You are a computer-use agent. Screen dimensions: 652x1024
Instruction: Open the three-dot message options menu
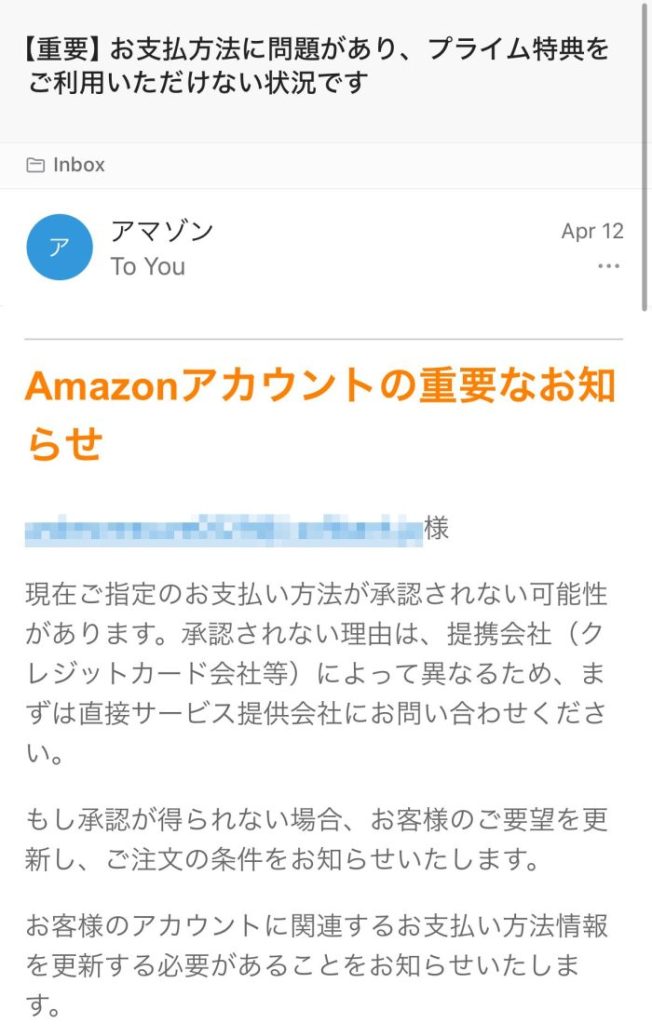pyautogui.click(x=609, y=266)
